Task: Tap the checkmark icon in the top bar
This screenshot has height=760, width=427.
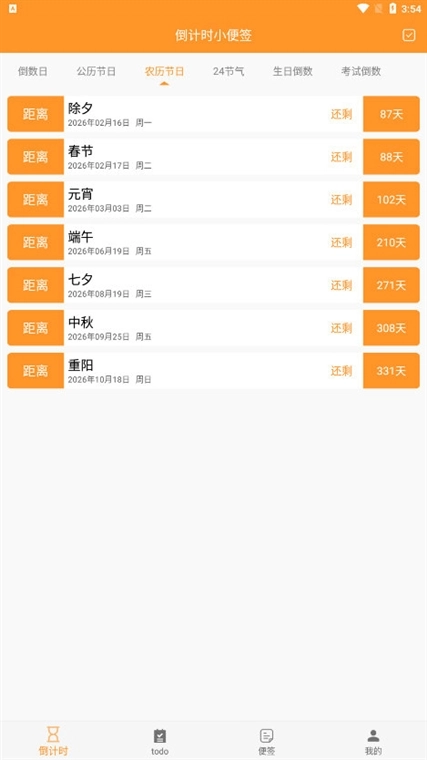Action: (409, 35)
